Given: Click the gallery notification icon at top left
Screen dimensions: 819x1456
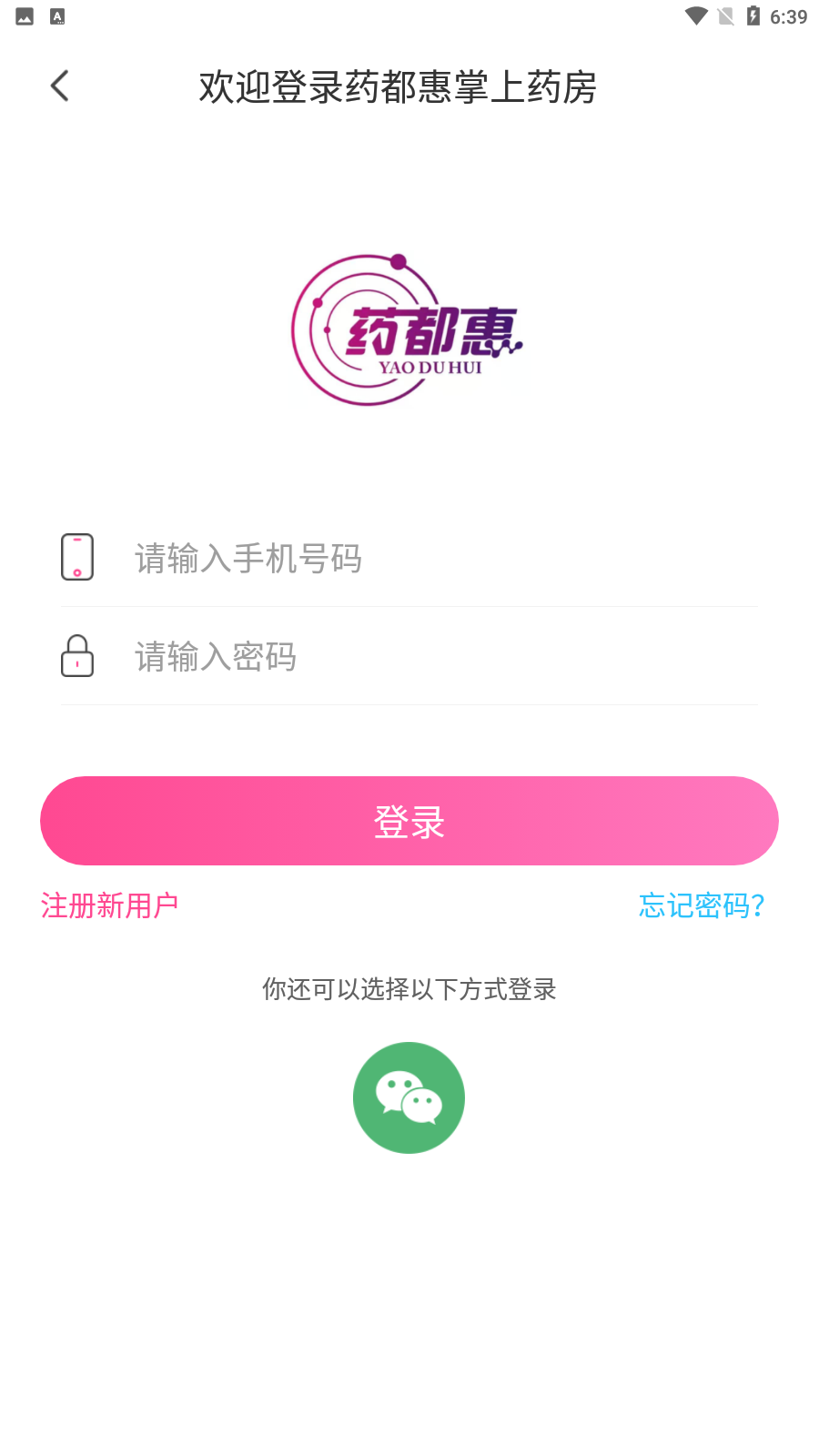Looking at the screenshot, I should 23,15.
